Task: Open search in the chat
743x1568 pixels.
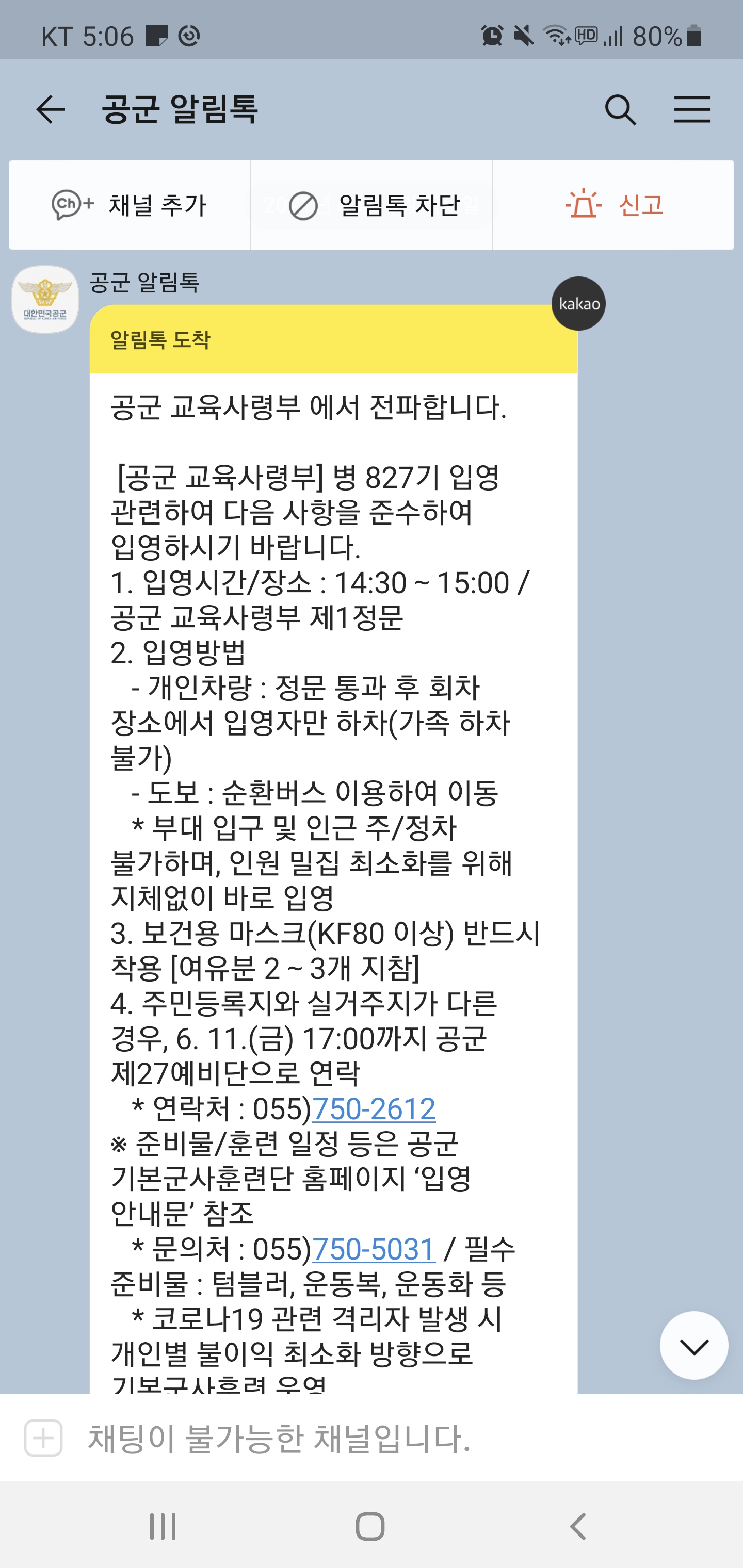Action: click(620, 110)
